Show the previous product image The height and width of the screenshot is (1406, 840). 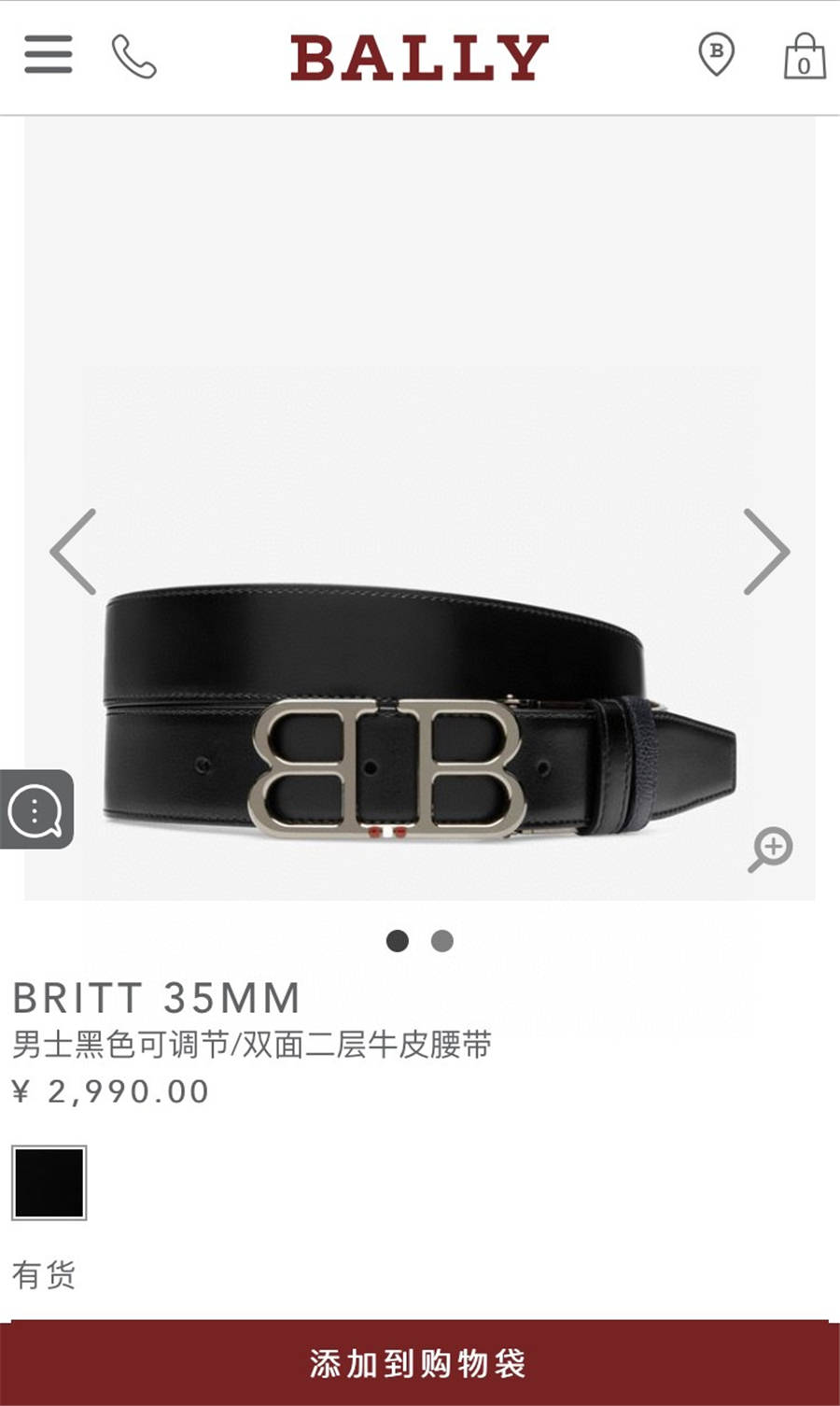[x=74, y=552]
